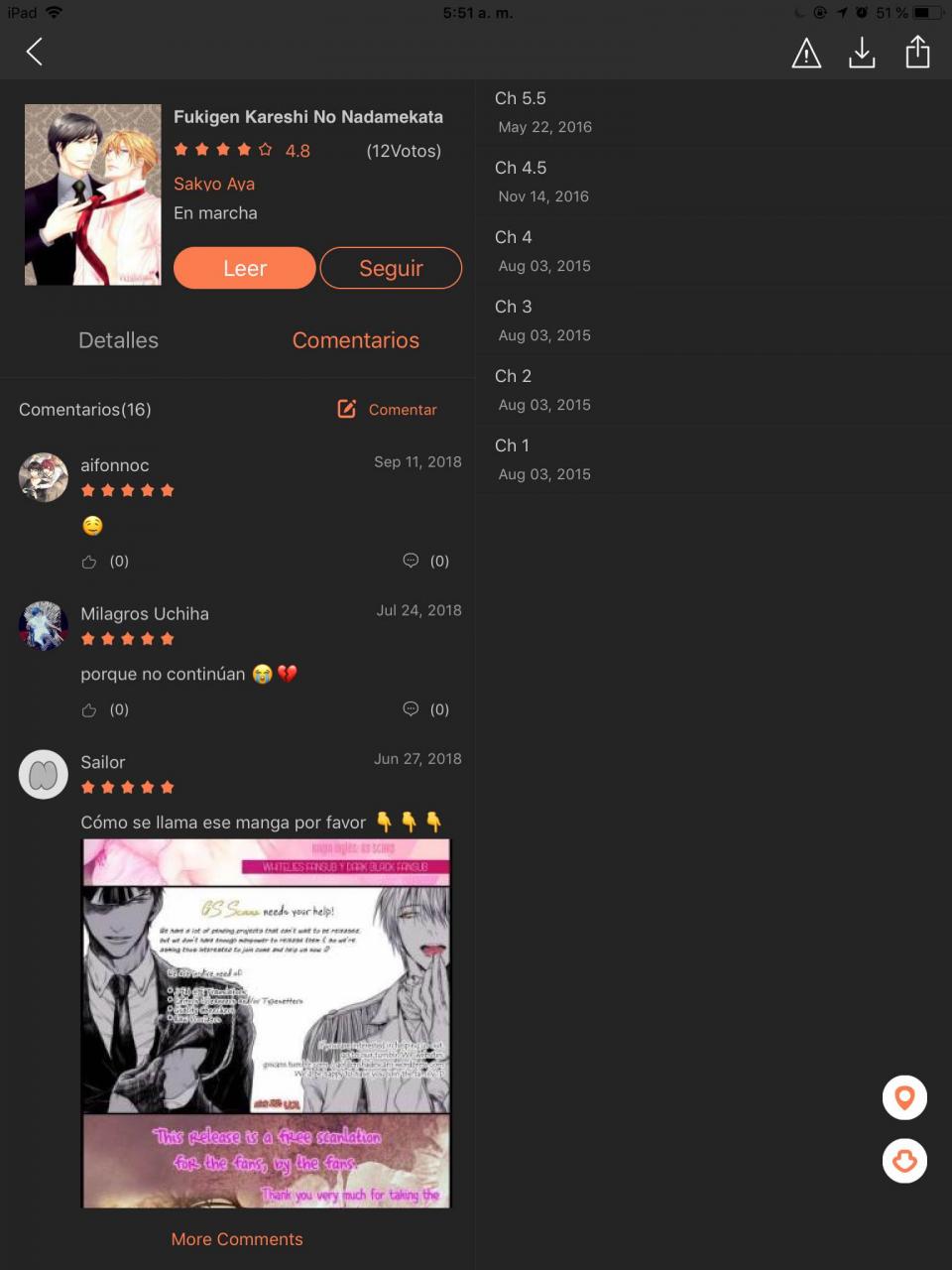This screenshot has height=1270, width=952.
Task: Select the Comentarios tab
Action: point(355,340)
